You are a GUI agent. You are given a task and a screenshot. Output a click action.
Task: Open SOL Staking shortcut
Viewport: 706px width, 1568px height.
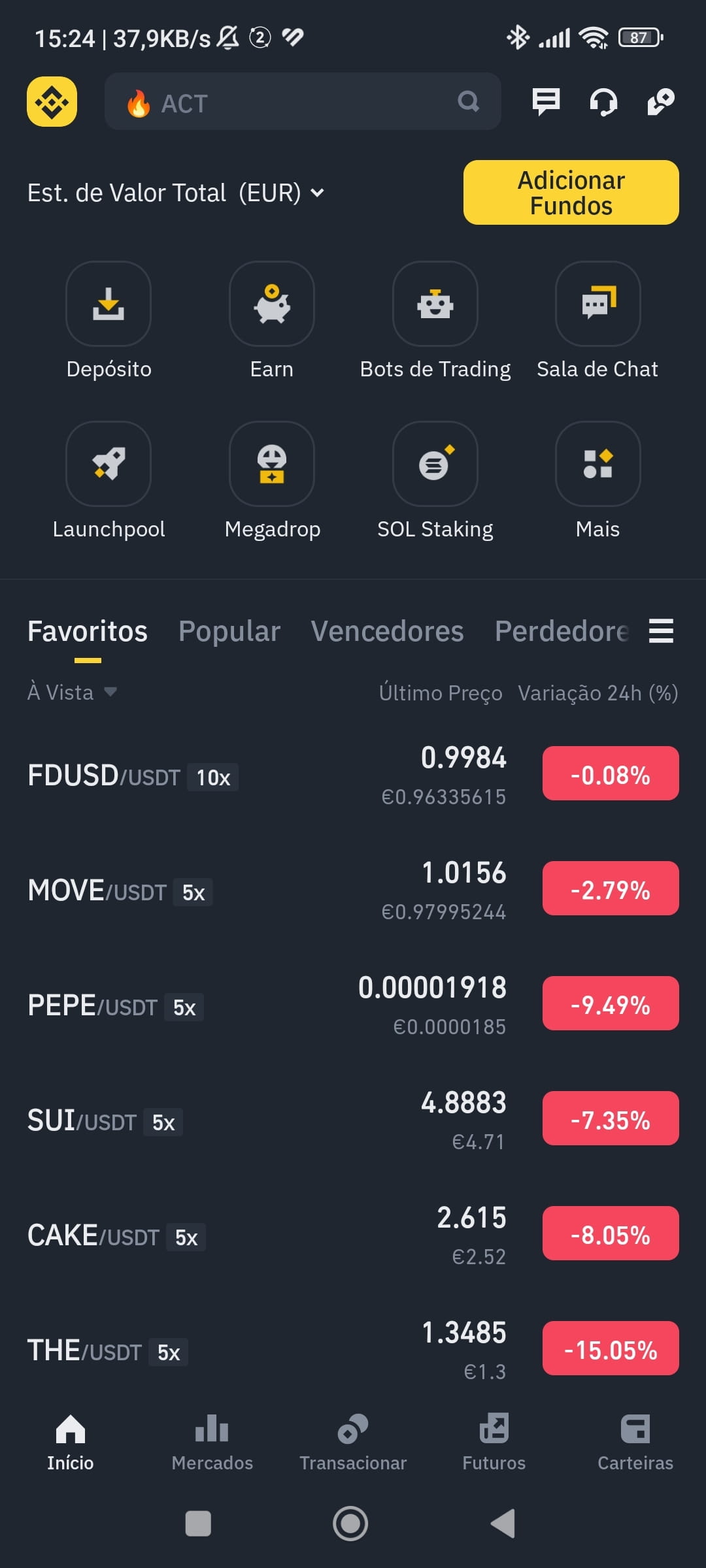(x=435, y=481)
